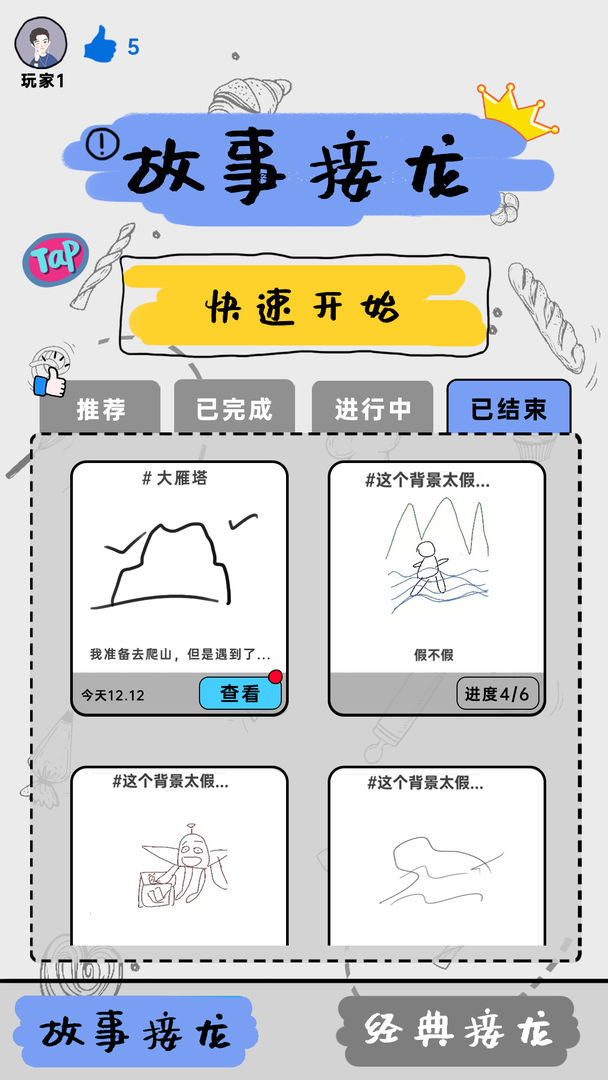Switch to 故事接龙 mode at bottom

point(134,1032)
